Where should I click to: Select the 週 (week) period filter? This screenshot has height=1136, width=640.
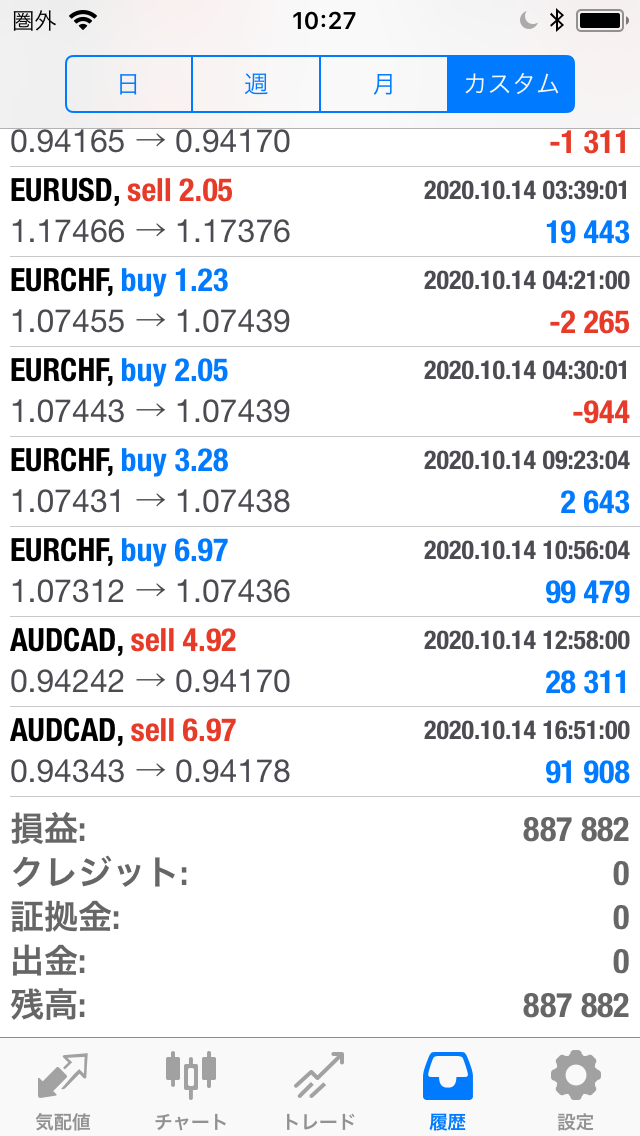point(256,84)
